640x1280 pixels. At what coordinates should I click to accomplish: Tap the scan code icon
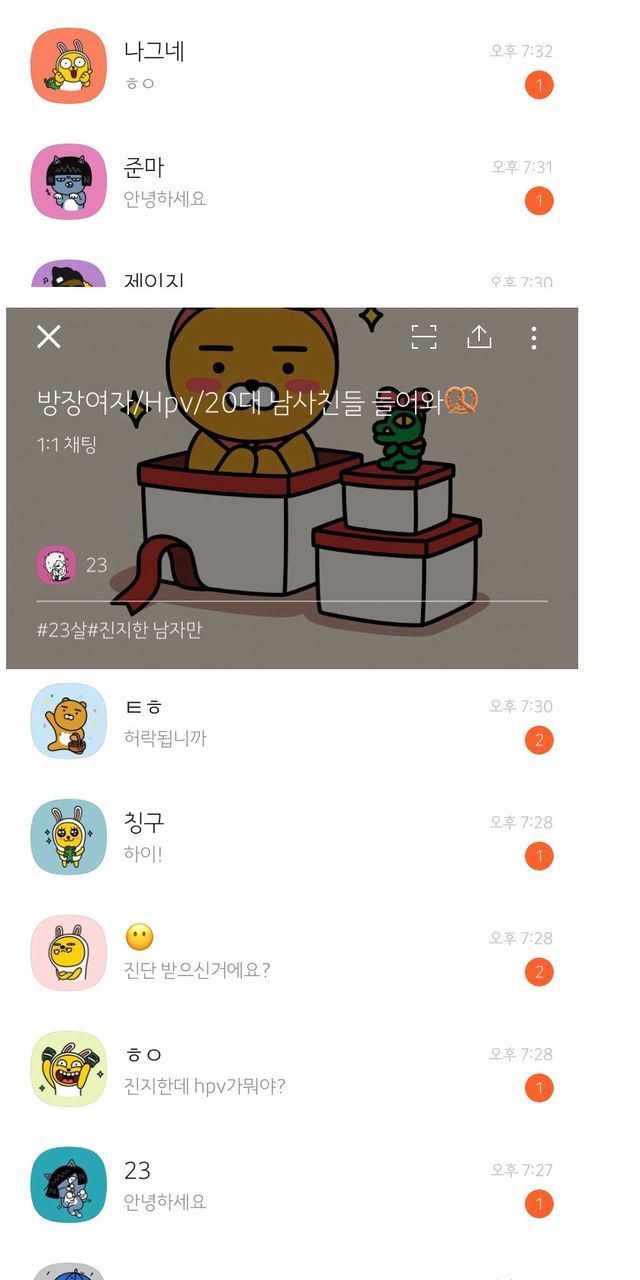[425, 338]
